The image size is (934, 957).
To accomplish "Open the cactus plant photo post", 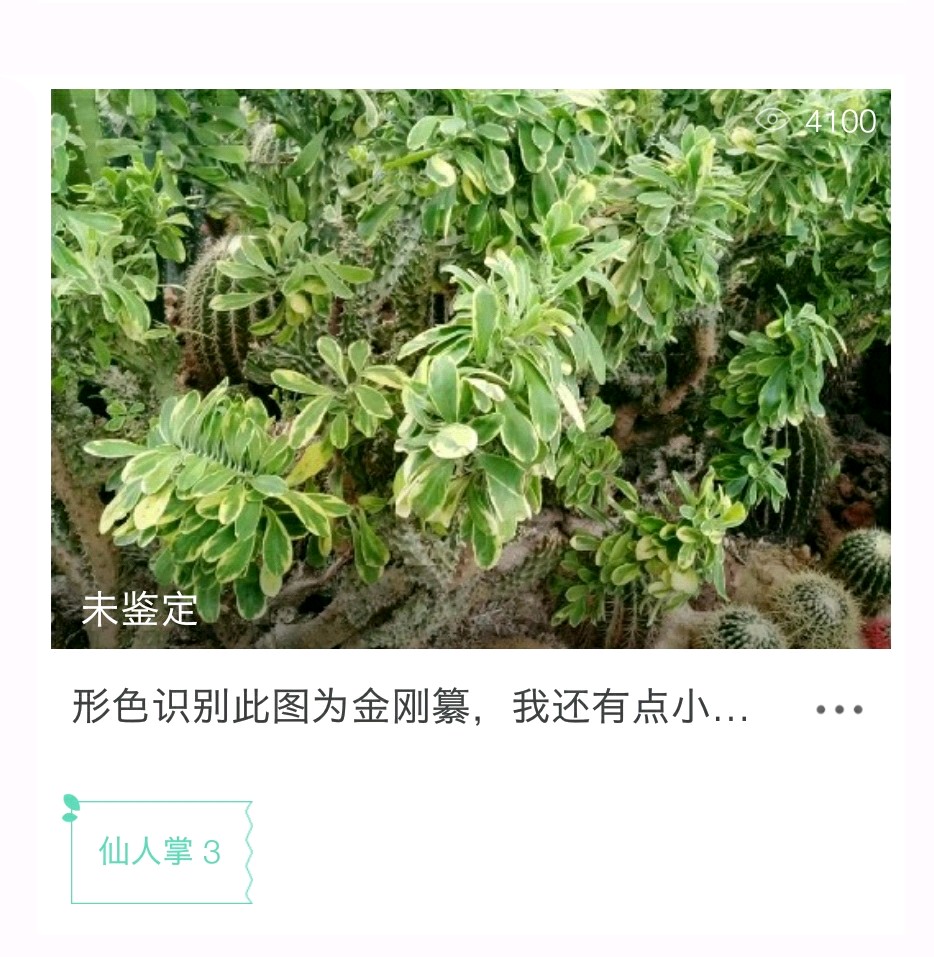I will coord(470,368).
